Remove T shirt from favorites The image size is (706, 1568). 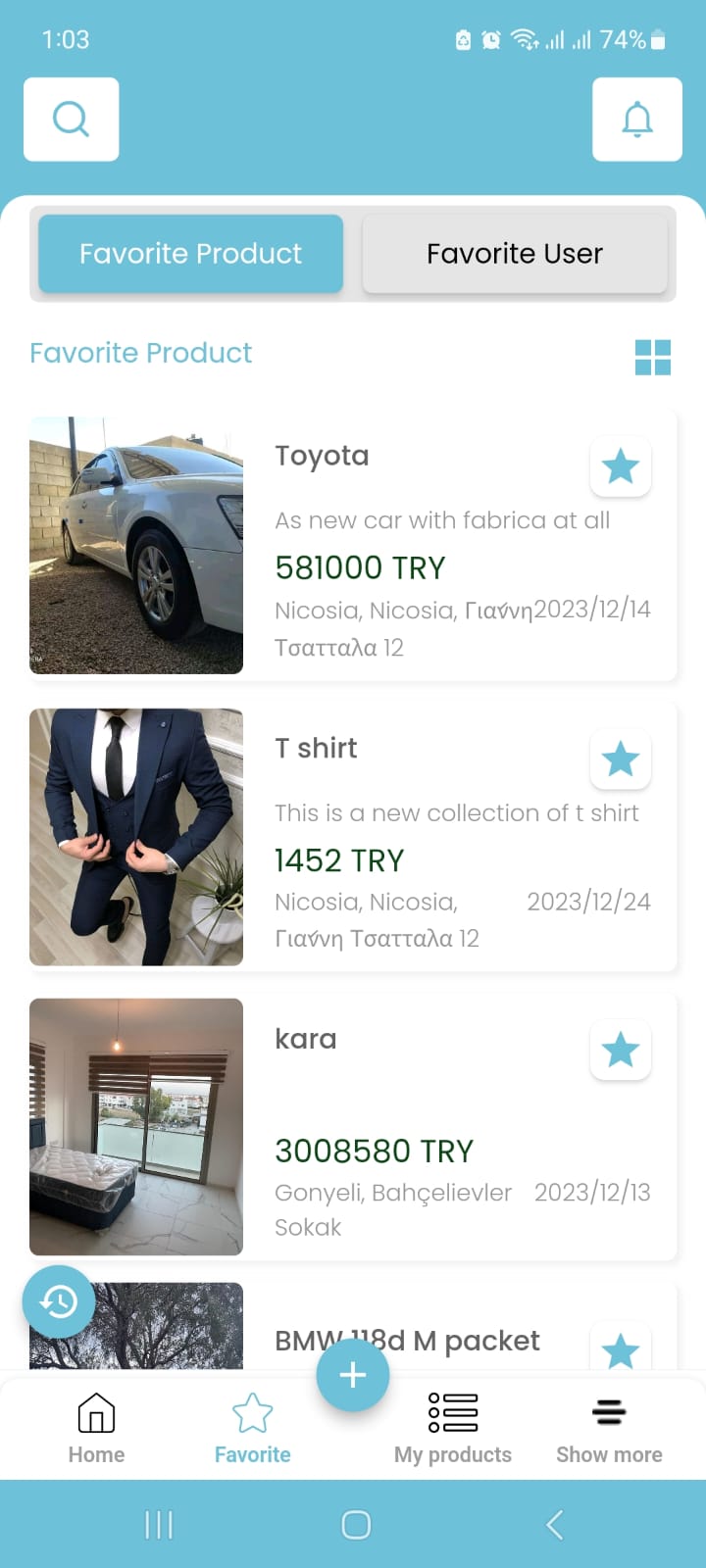pyautogui.click(x=621, y=759)
